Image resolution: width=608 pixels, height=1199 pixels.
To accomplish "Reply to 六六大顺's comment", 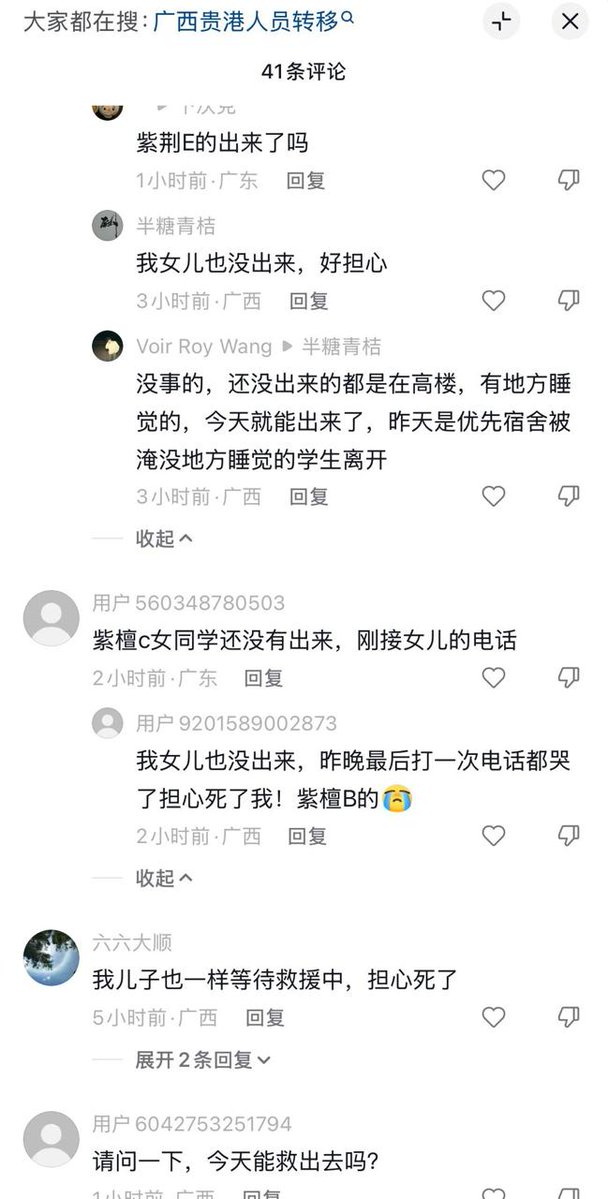I will (265, 1018).
